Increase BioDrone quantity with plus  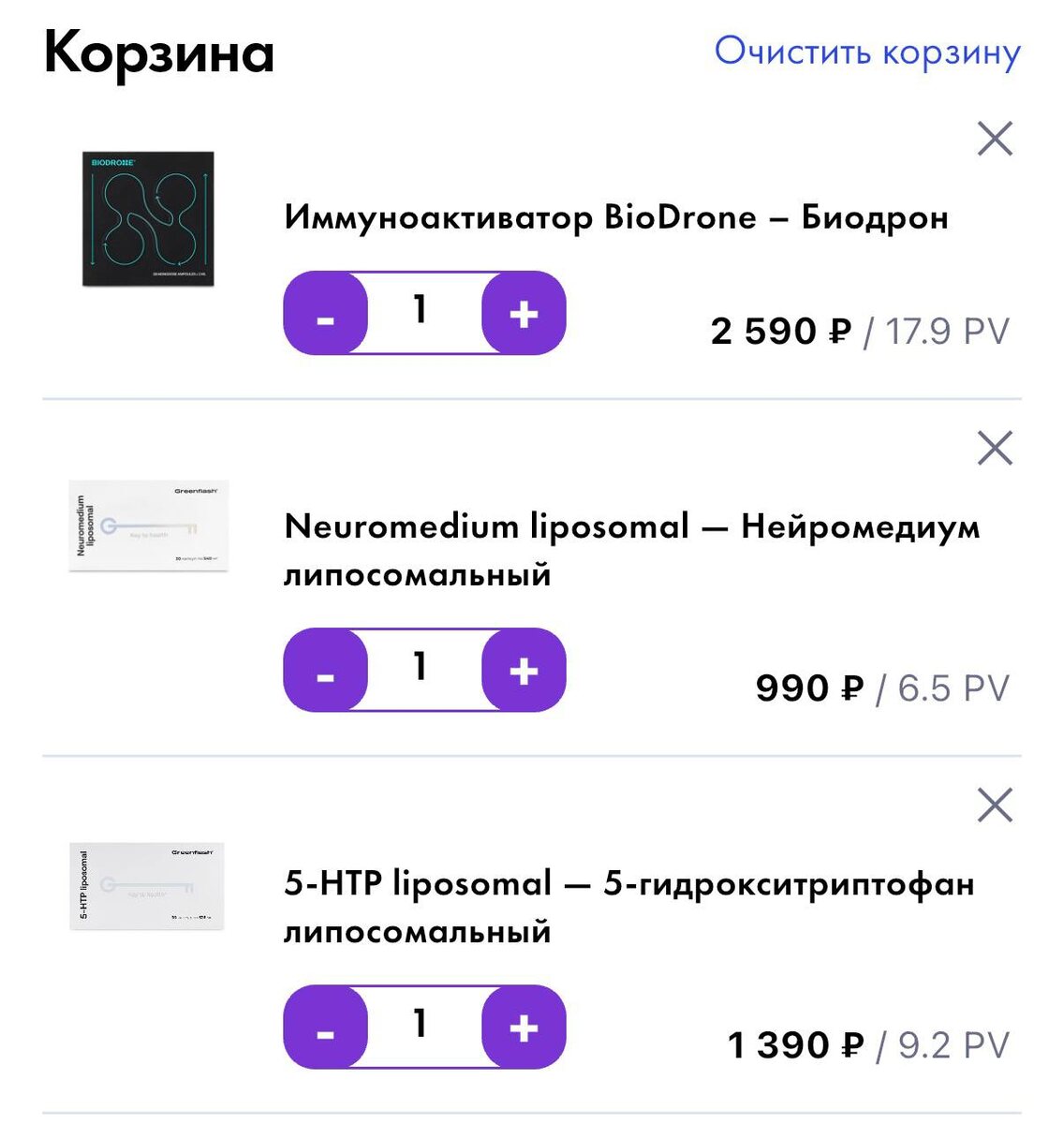click(524, 314)
